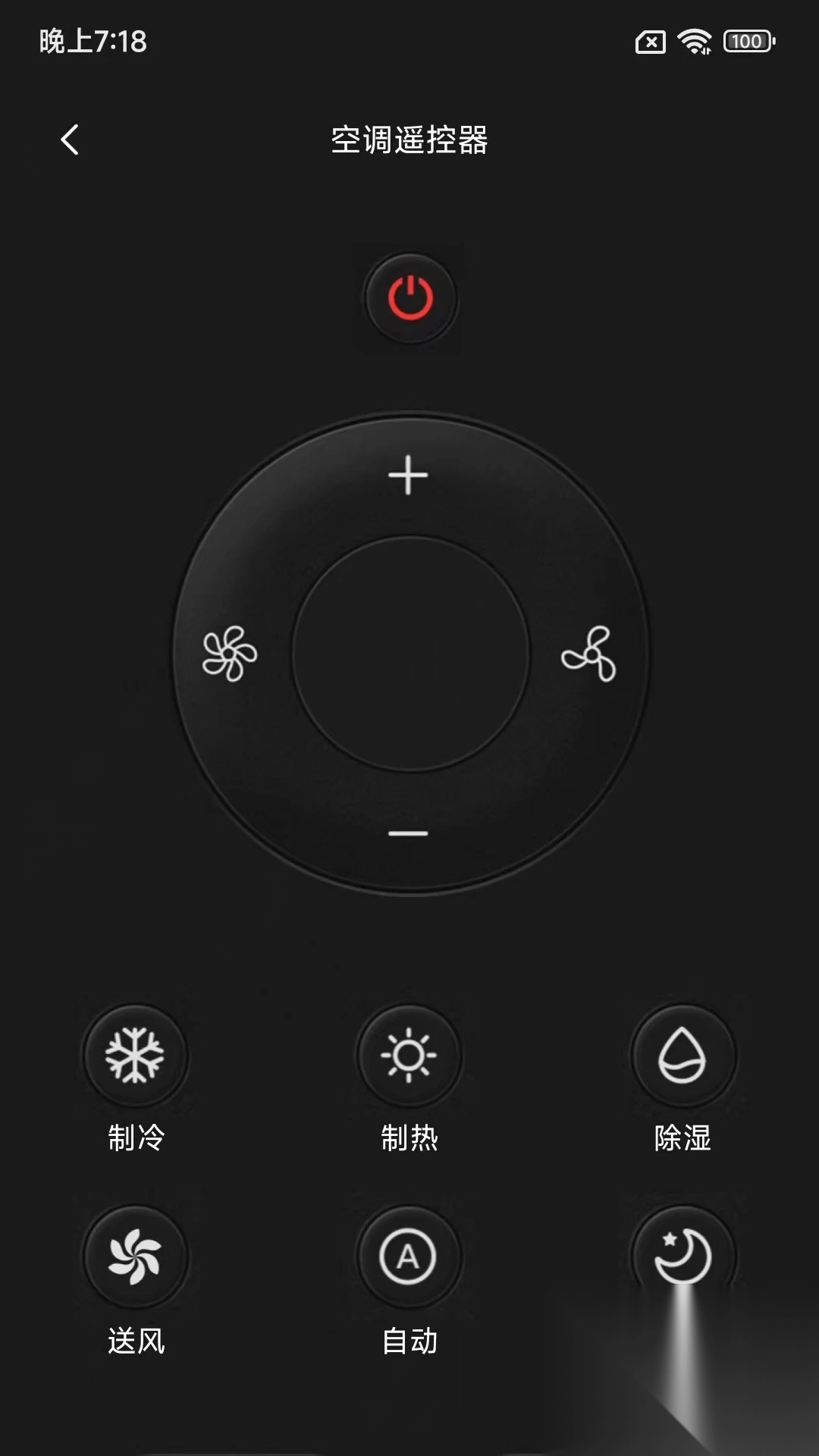Screen dimensions: 819x1456
Task: Toggle the red power button
Action: (x=410, y=298)
